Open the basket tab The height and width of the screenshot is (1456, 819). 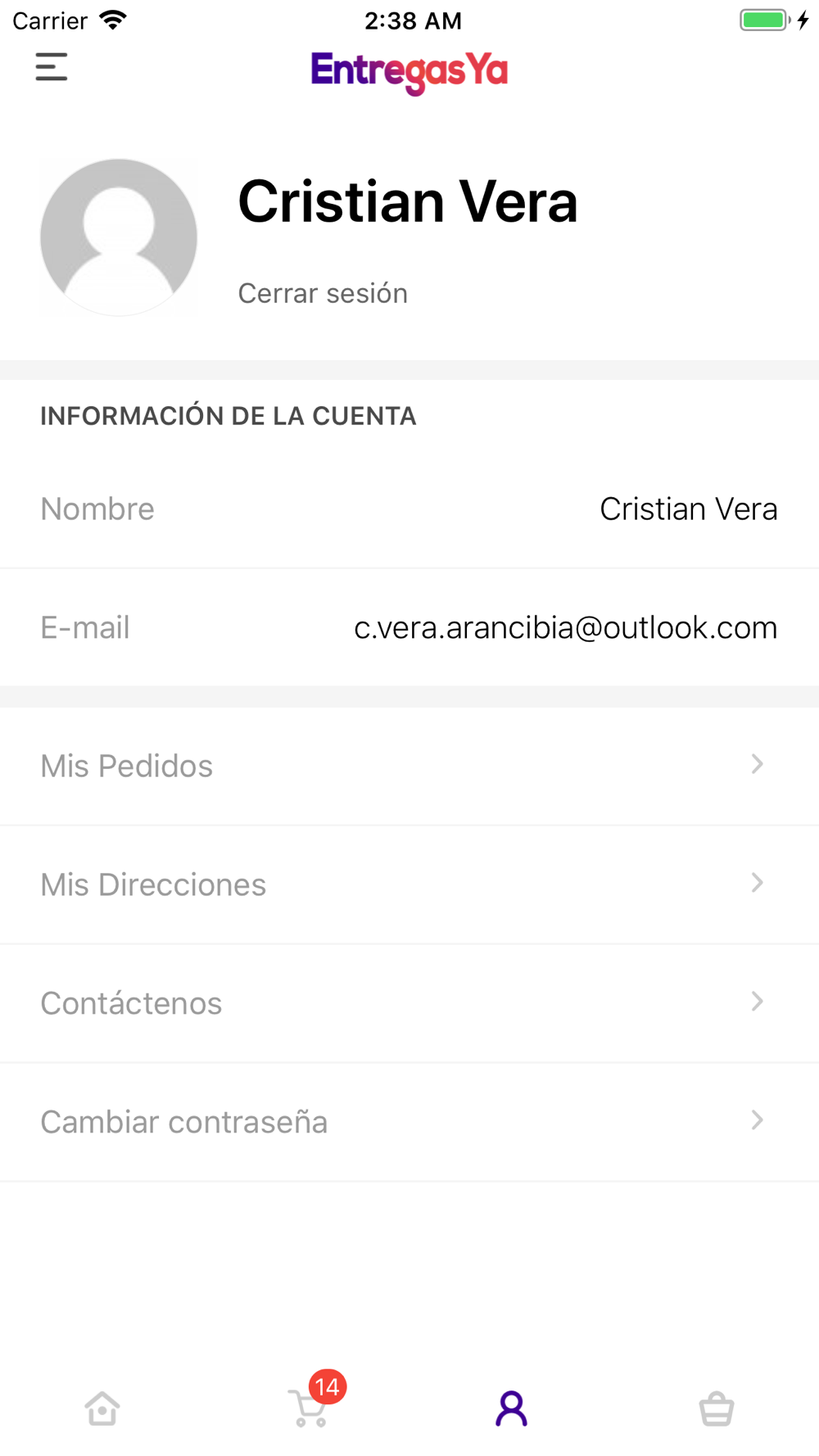(717, 1409)
